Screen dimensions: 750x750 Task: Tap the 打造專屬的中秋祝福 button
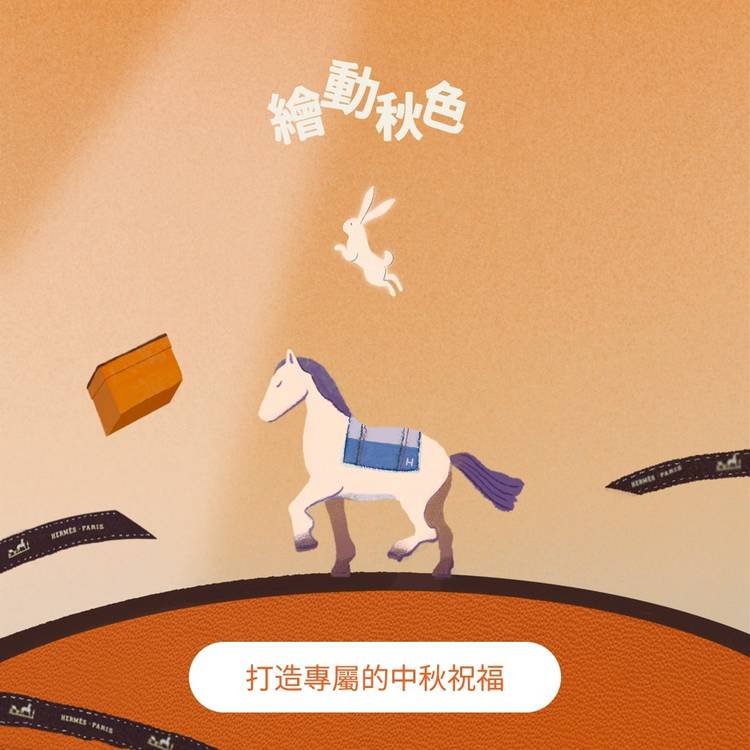(375, 677)
